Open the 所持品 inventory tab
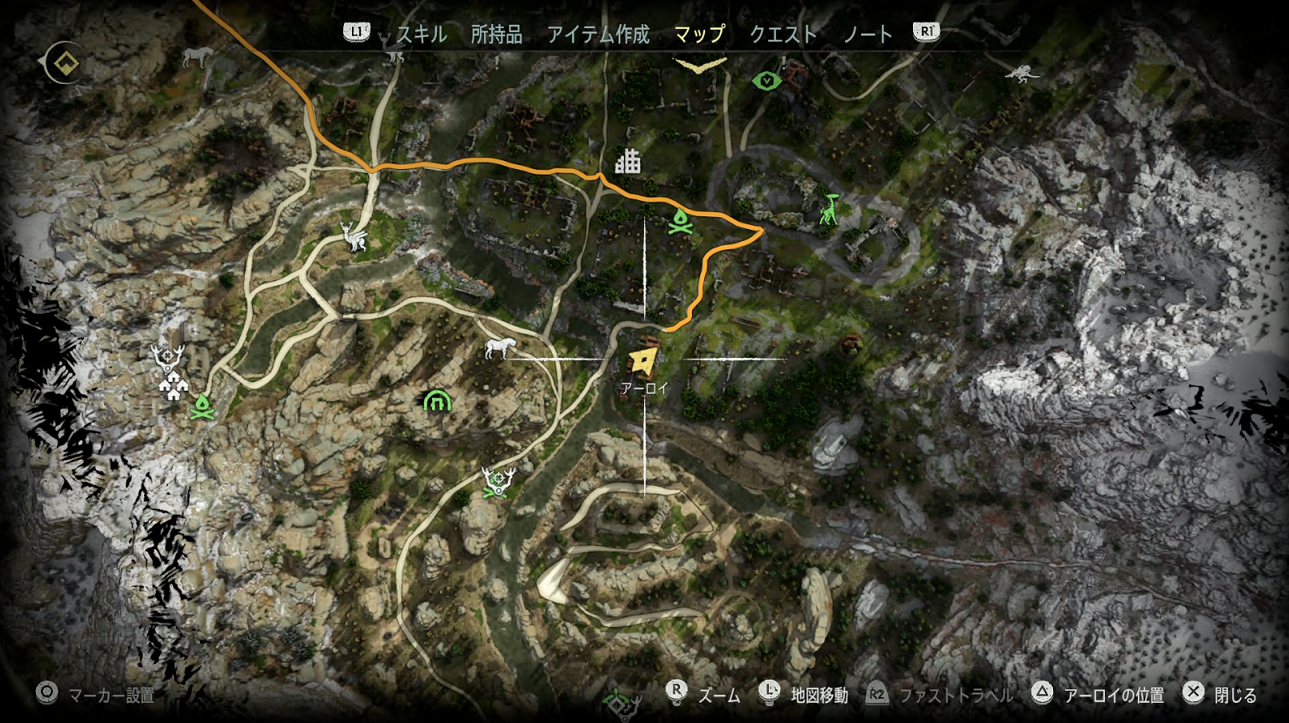The width and height of the screenshot is (1289, 723). click(x=496, y=34)
